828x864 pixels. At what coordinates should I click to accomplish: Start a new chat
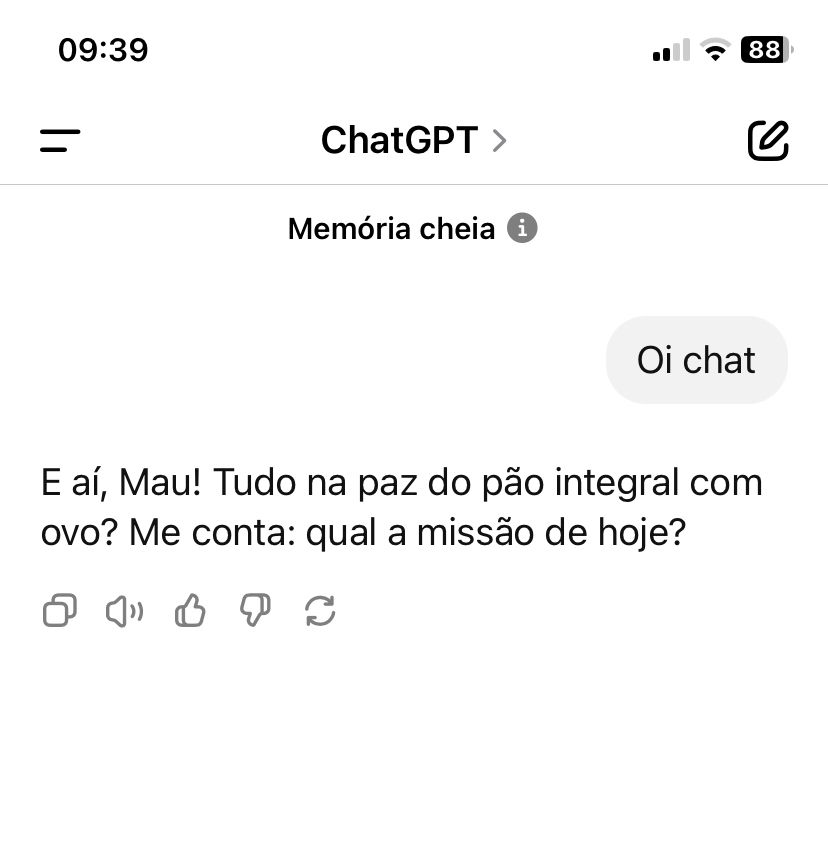[x=768, y=141]
